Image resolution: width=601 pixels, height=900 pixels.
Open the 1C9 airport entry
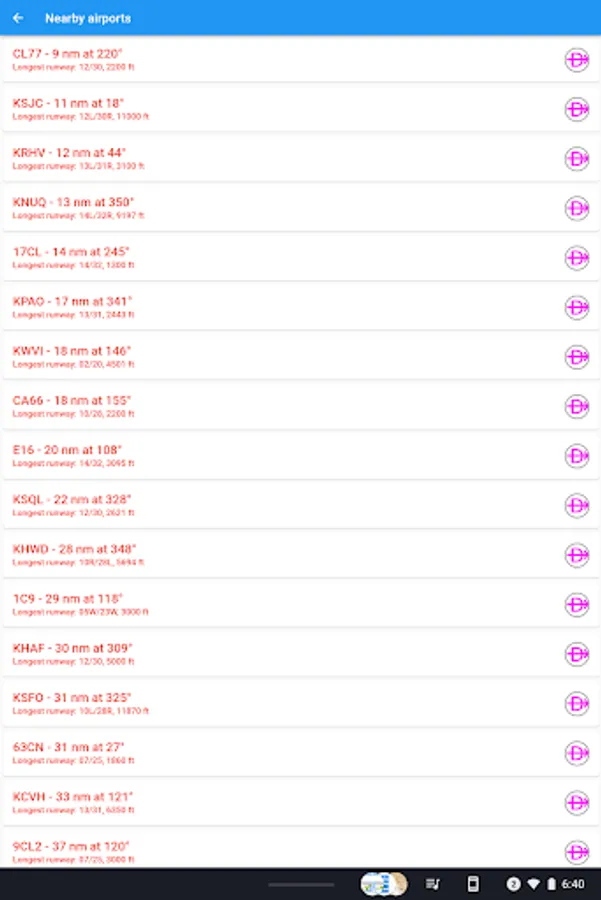click(300, 604)
